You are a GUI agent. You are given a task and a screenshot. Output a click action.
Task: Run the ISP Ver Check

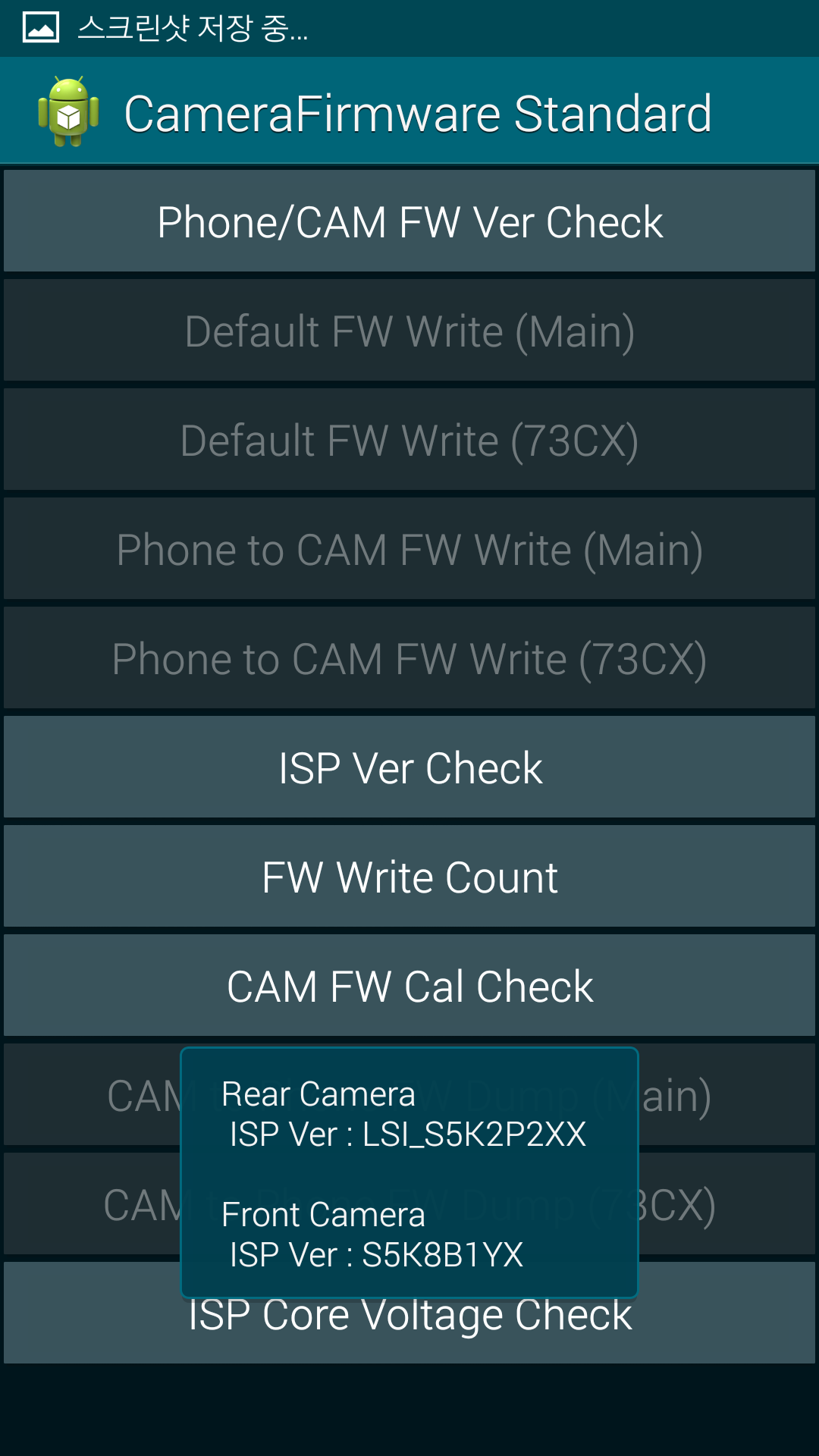(409, 767)
